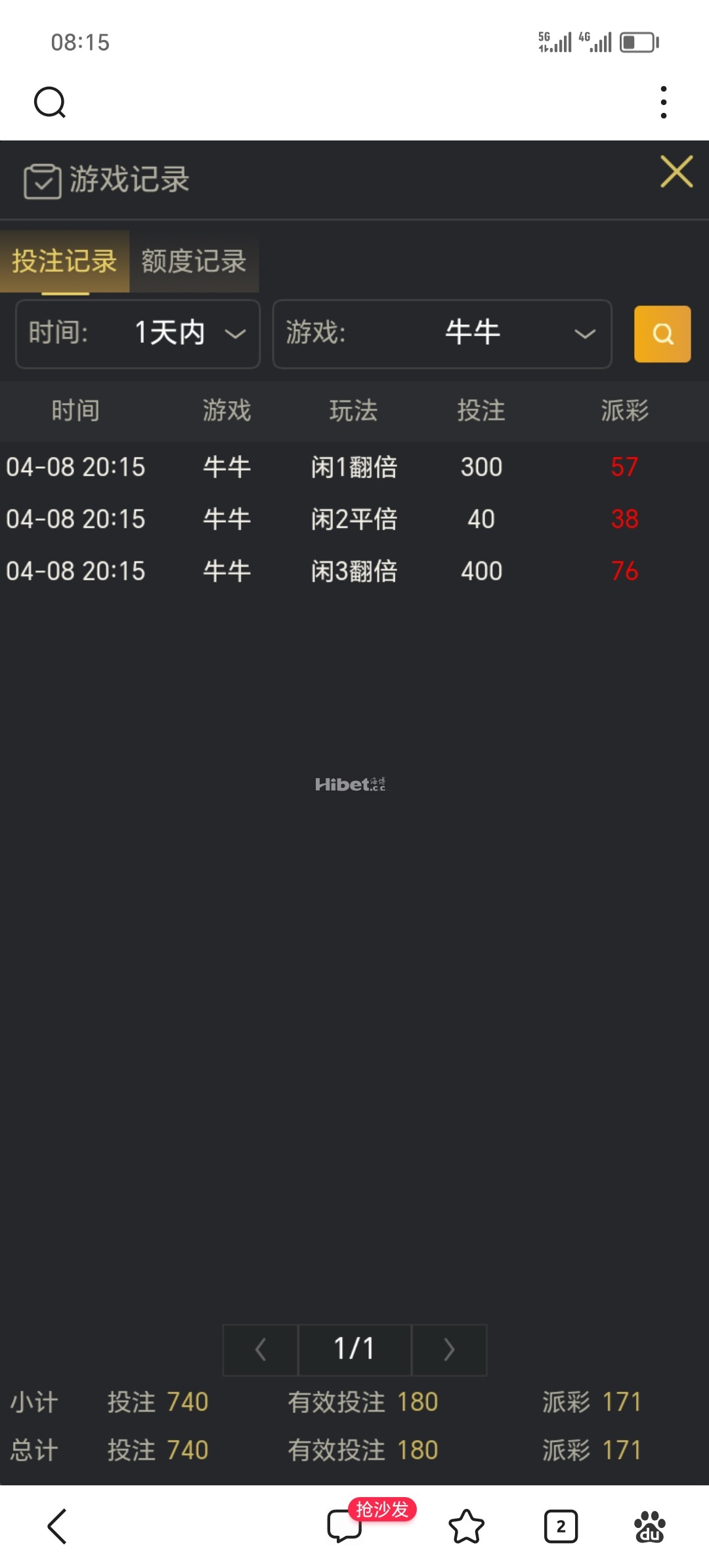709x1568 pixels.
Task: Open the browser overflow menu
Action: [664, 102]
